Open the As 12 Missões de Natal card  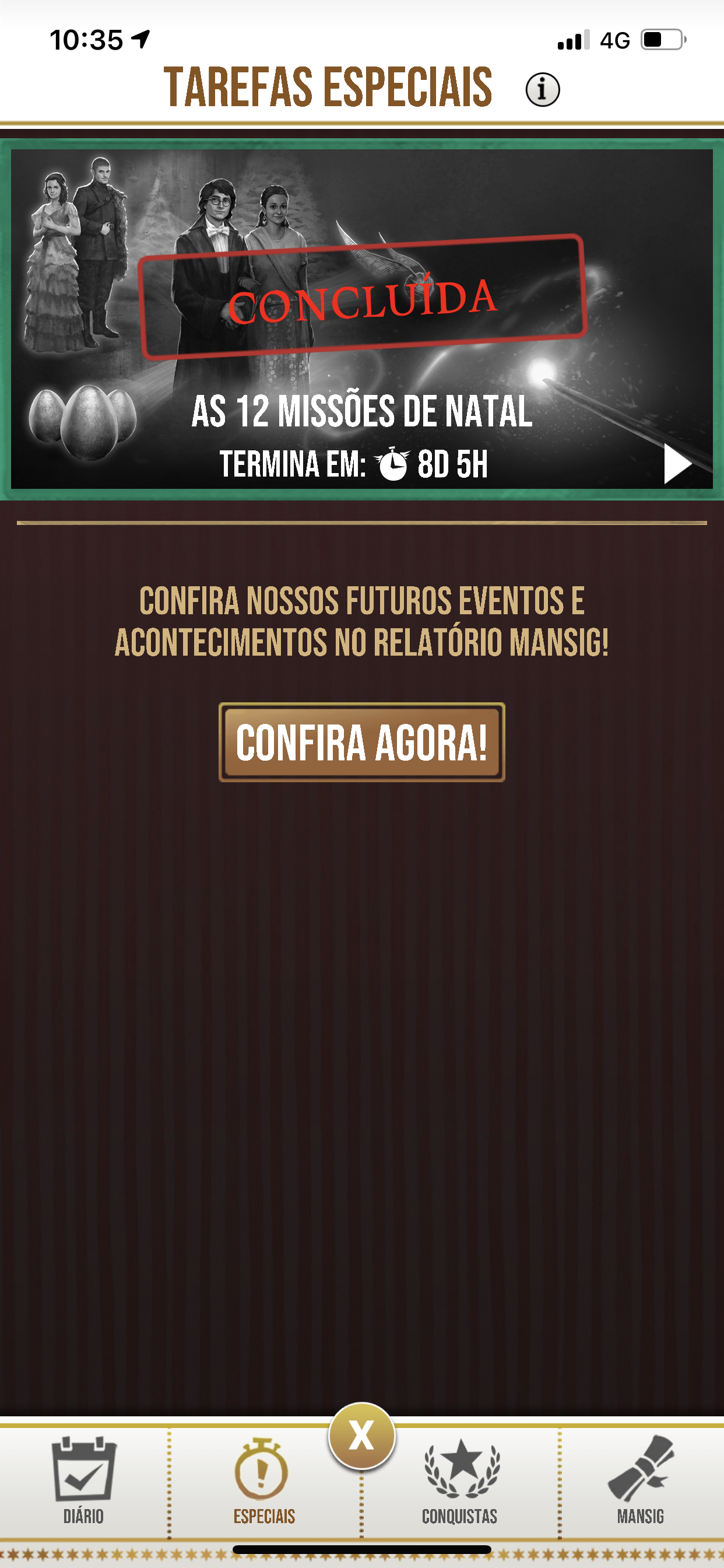coord(361,319)
